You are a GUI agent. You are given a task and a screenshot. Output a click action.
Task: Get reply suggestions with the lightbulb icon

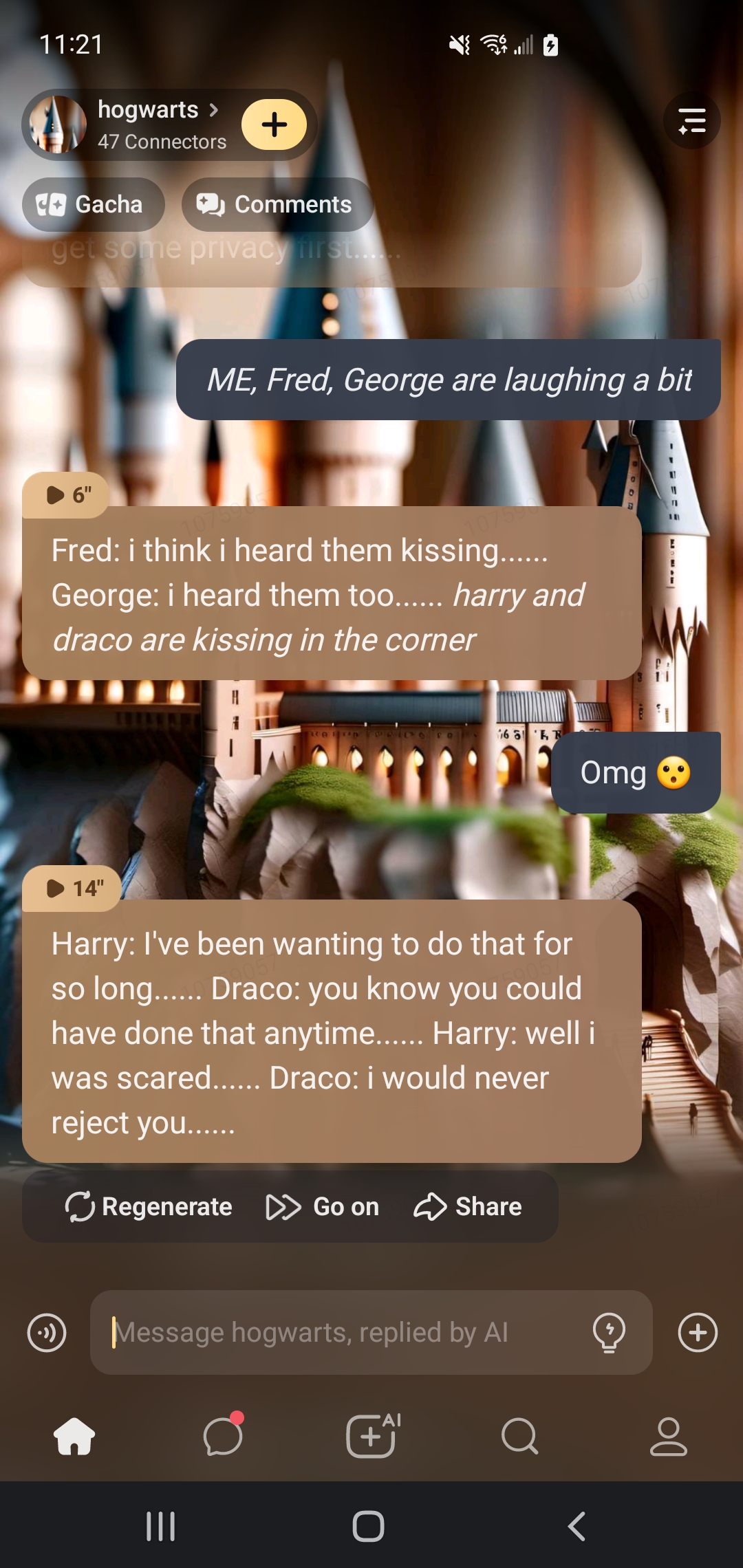pos(609,1332)
